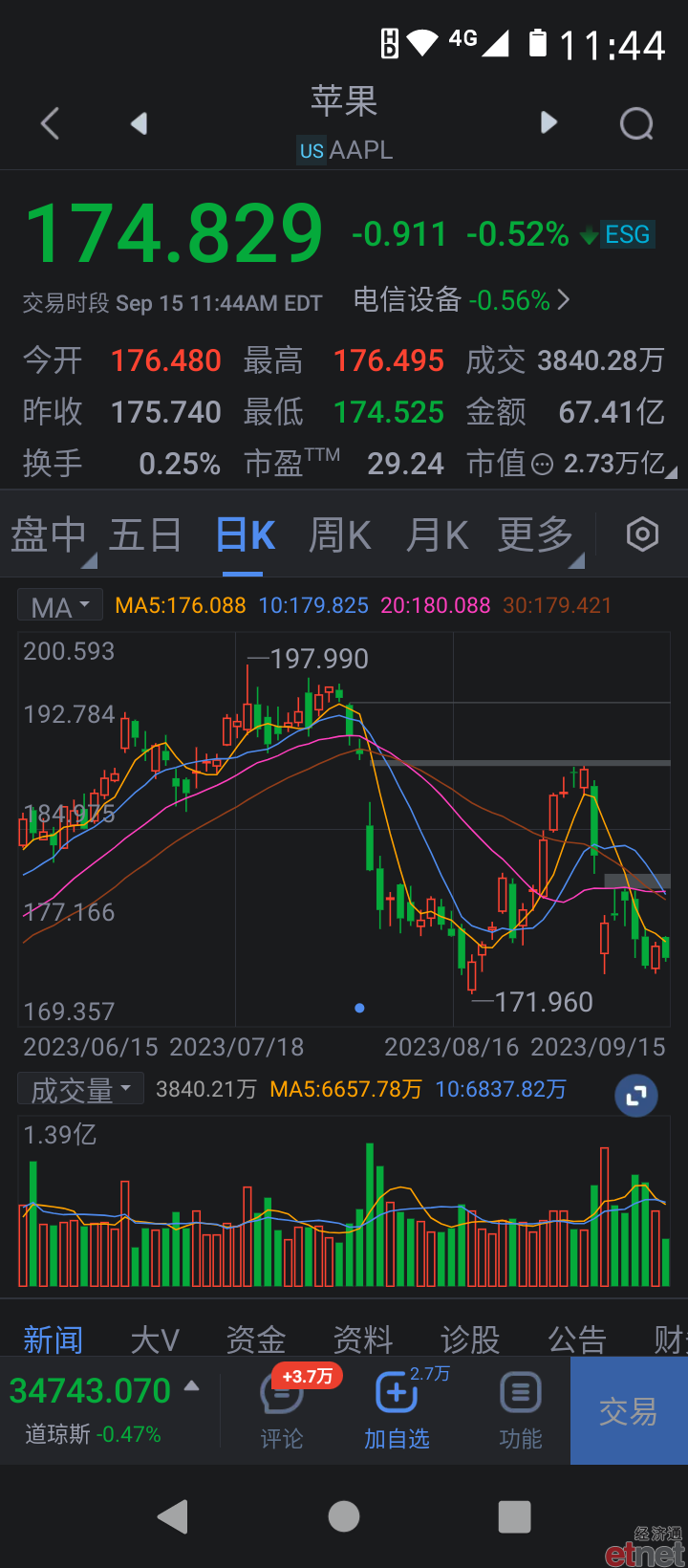Switch to the 资金 tab
Image resolution: width=688 pixels, height=1568 pixels.
[256, 1339]
